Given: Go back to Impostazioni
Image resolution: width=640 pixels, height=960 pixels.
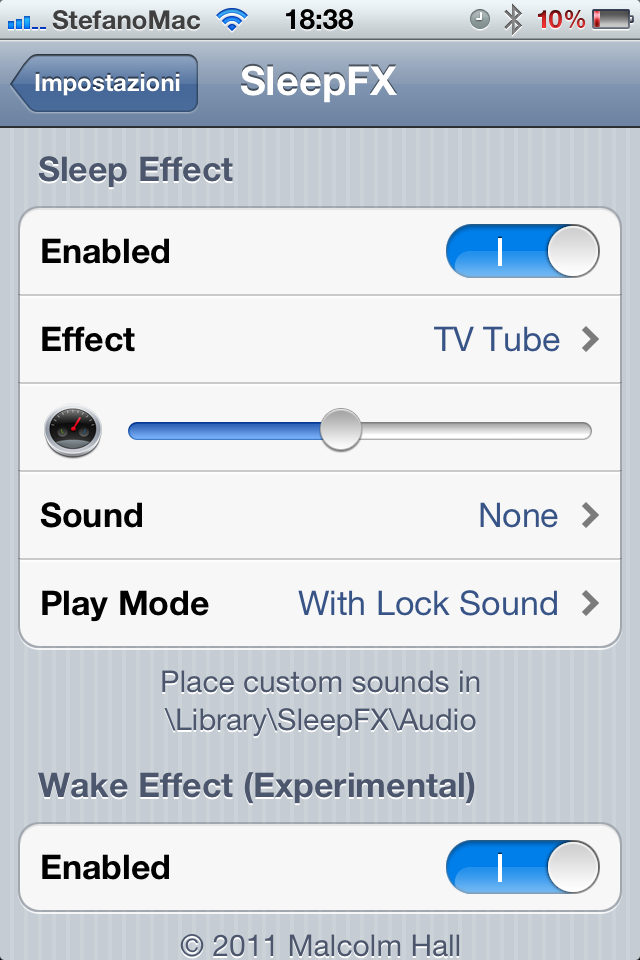Looking at the screenshot, I should (105, 83).
